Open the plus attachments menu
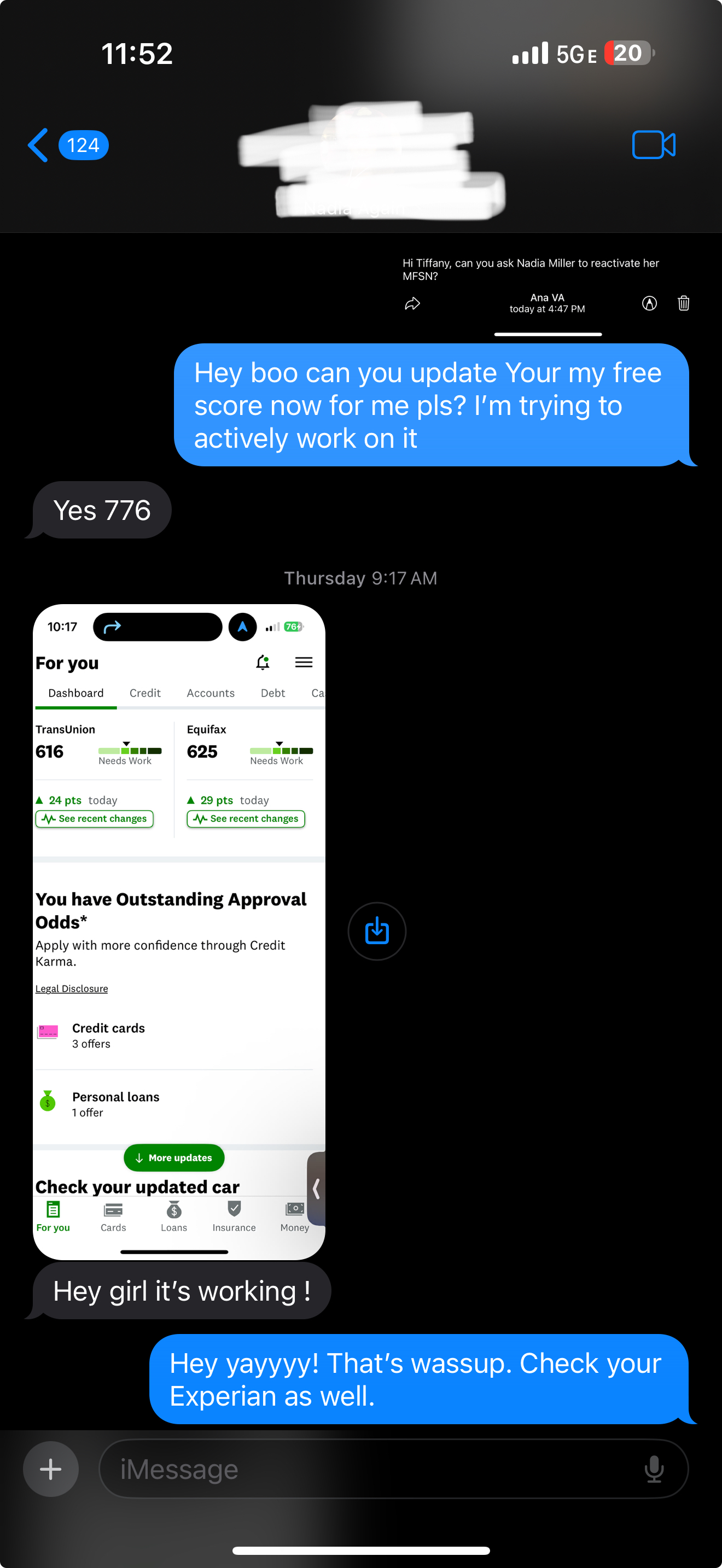Screen dimensions: 722x1568 pyautogui.click(x=50, y=1469)
